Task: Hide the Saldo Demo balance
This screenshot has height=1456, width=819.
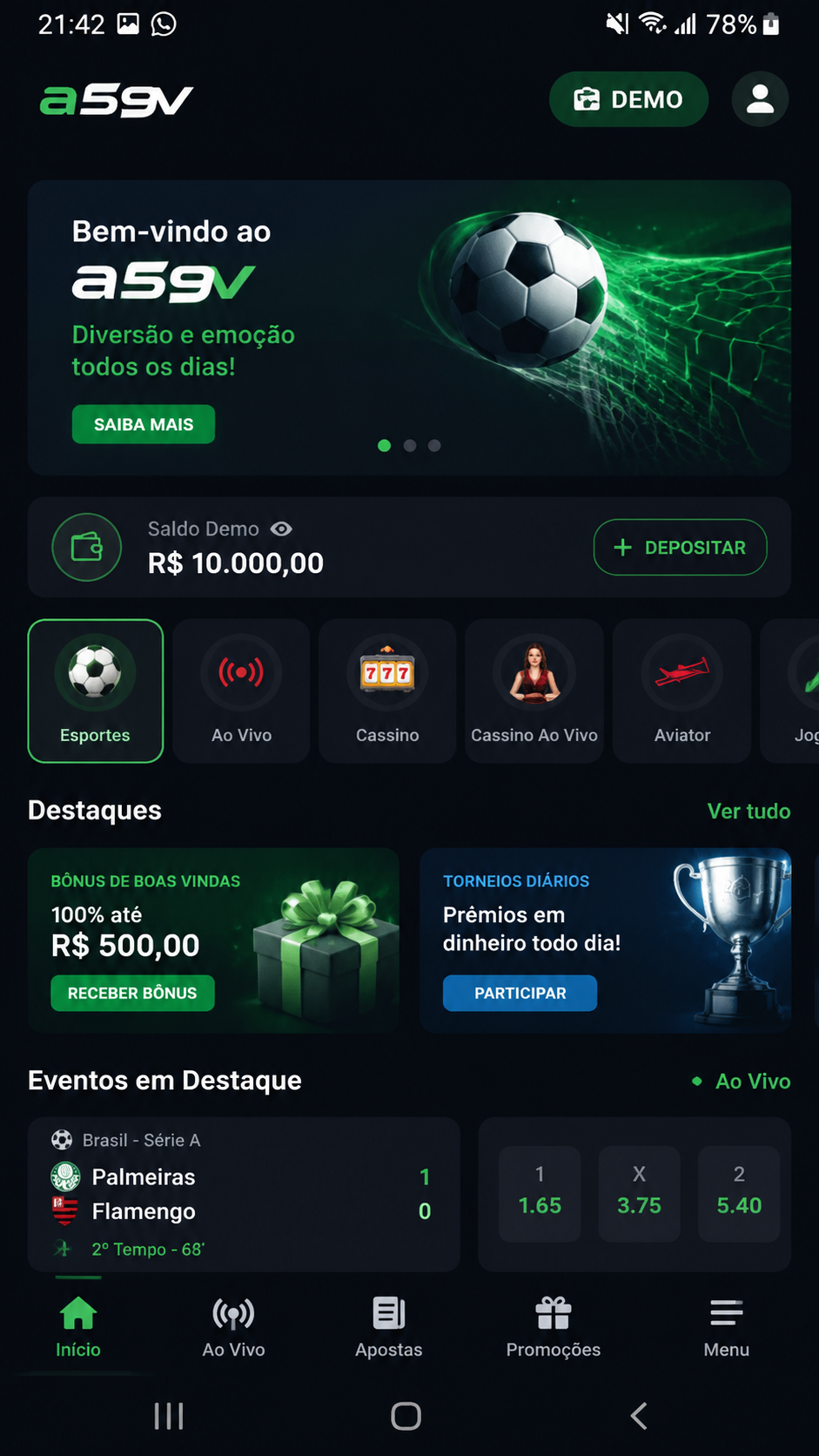Action: pyautogui.click(x=281, y=529)
